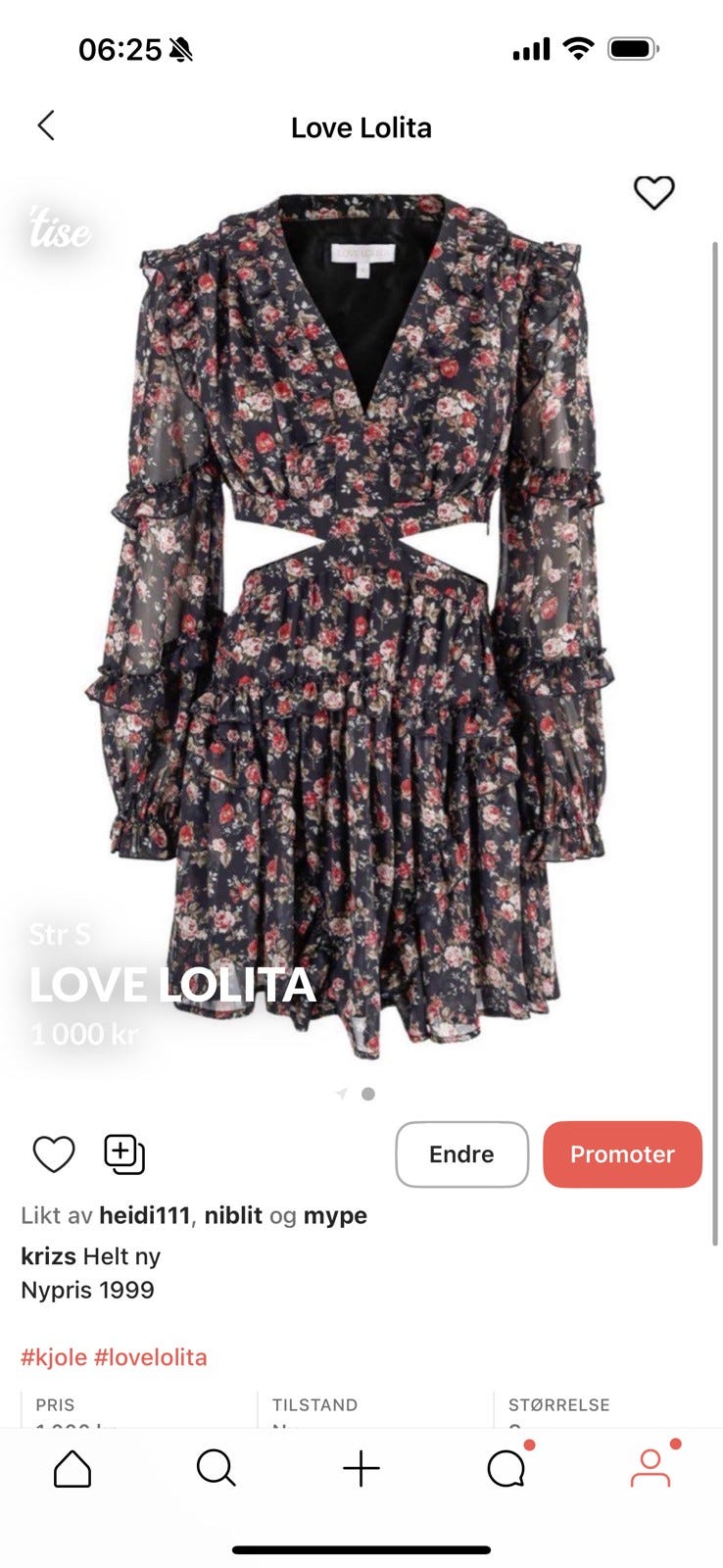The width and height of the screenshot is (723, 1568).
Task: Like the listing with the heart below photo
Action: tap(54, 1154)
